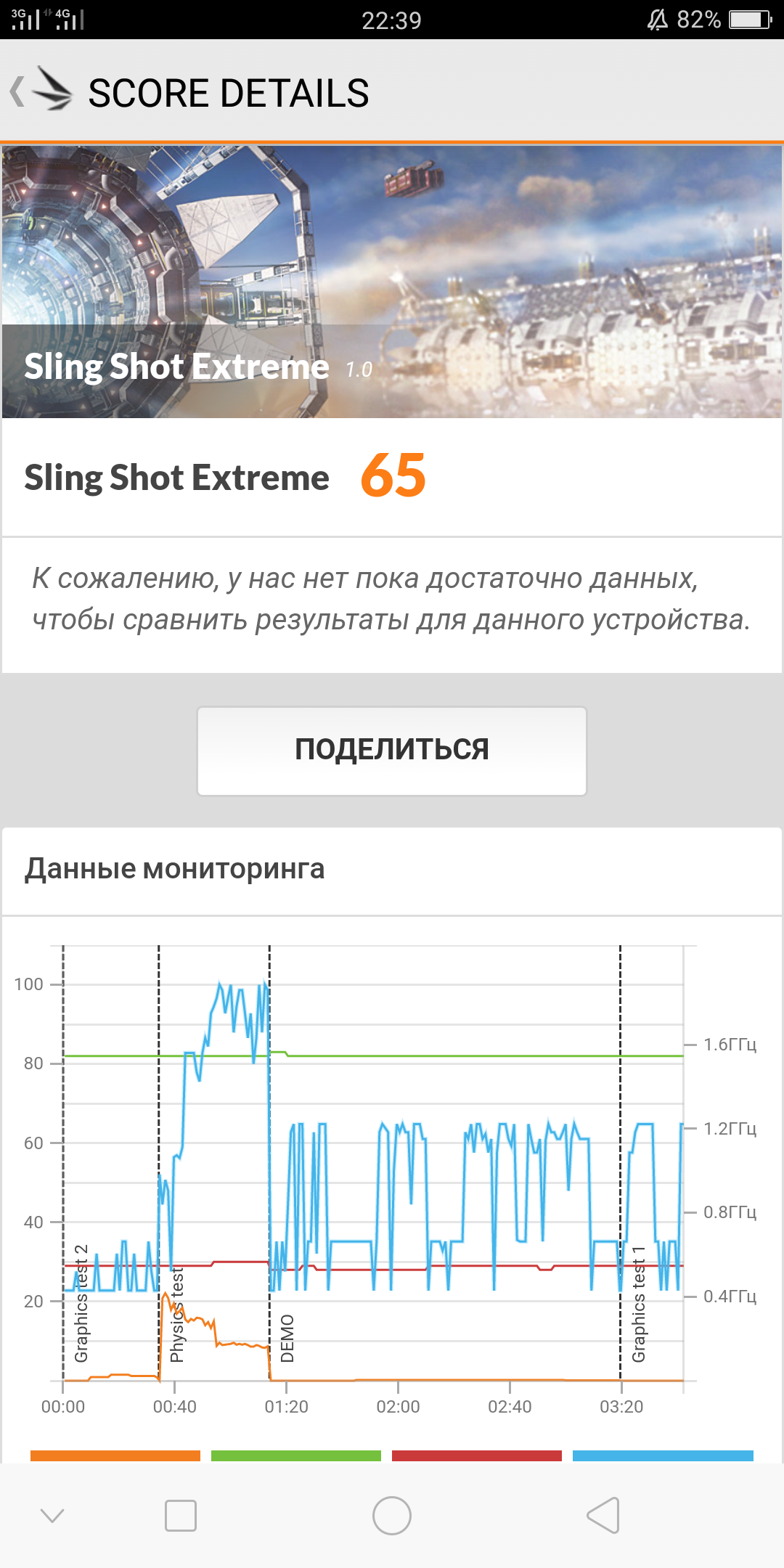Tap the ПОДЕЛИТЬСЯ share button
This screenshot has height=1568, width=784.
click(x=391, y=751)
